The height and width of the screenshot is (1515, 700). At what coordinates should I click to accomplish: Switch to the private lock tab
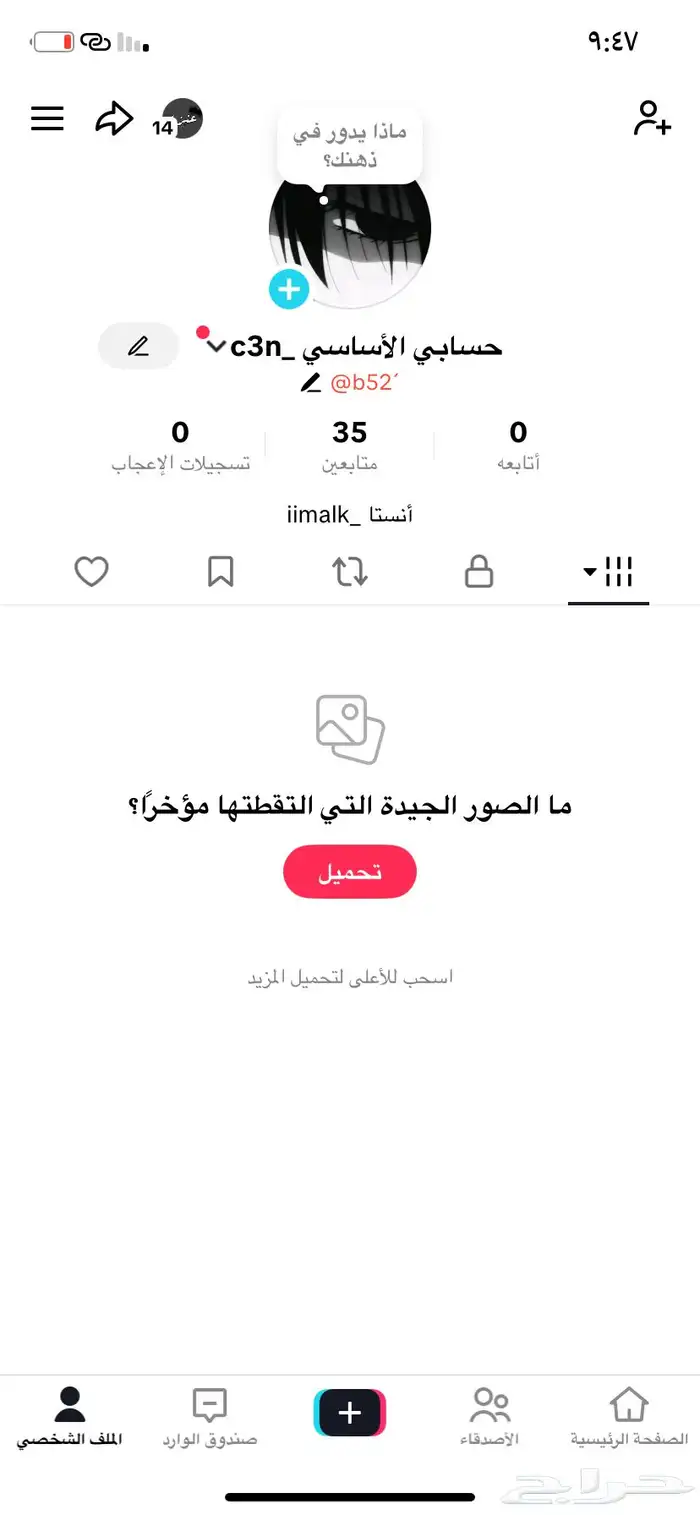(x=479, y=572)
